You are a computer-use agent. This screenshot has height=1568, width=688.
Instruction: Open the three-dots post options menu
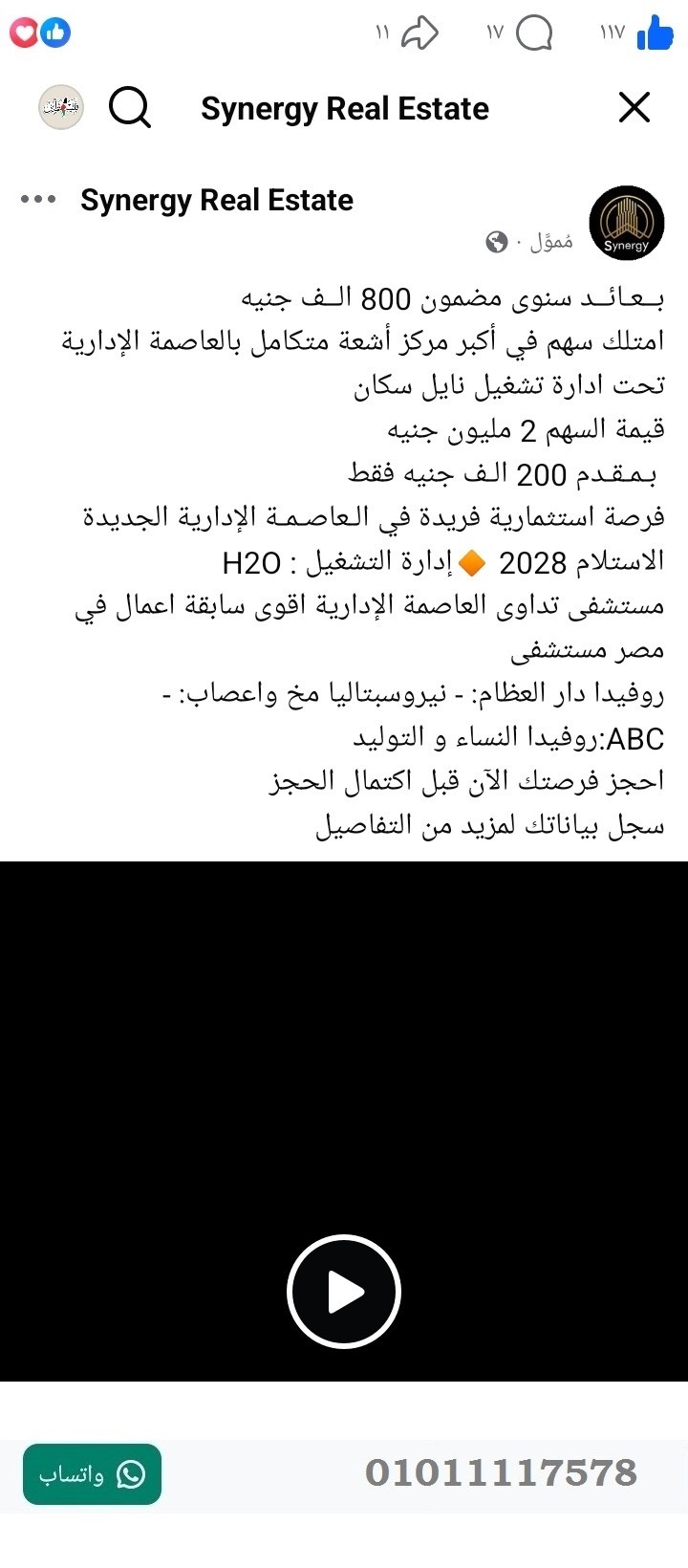click(x=37, y=199)
